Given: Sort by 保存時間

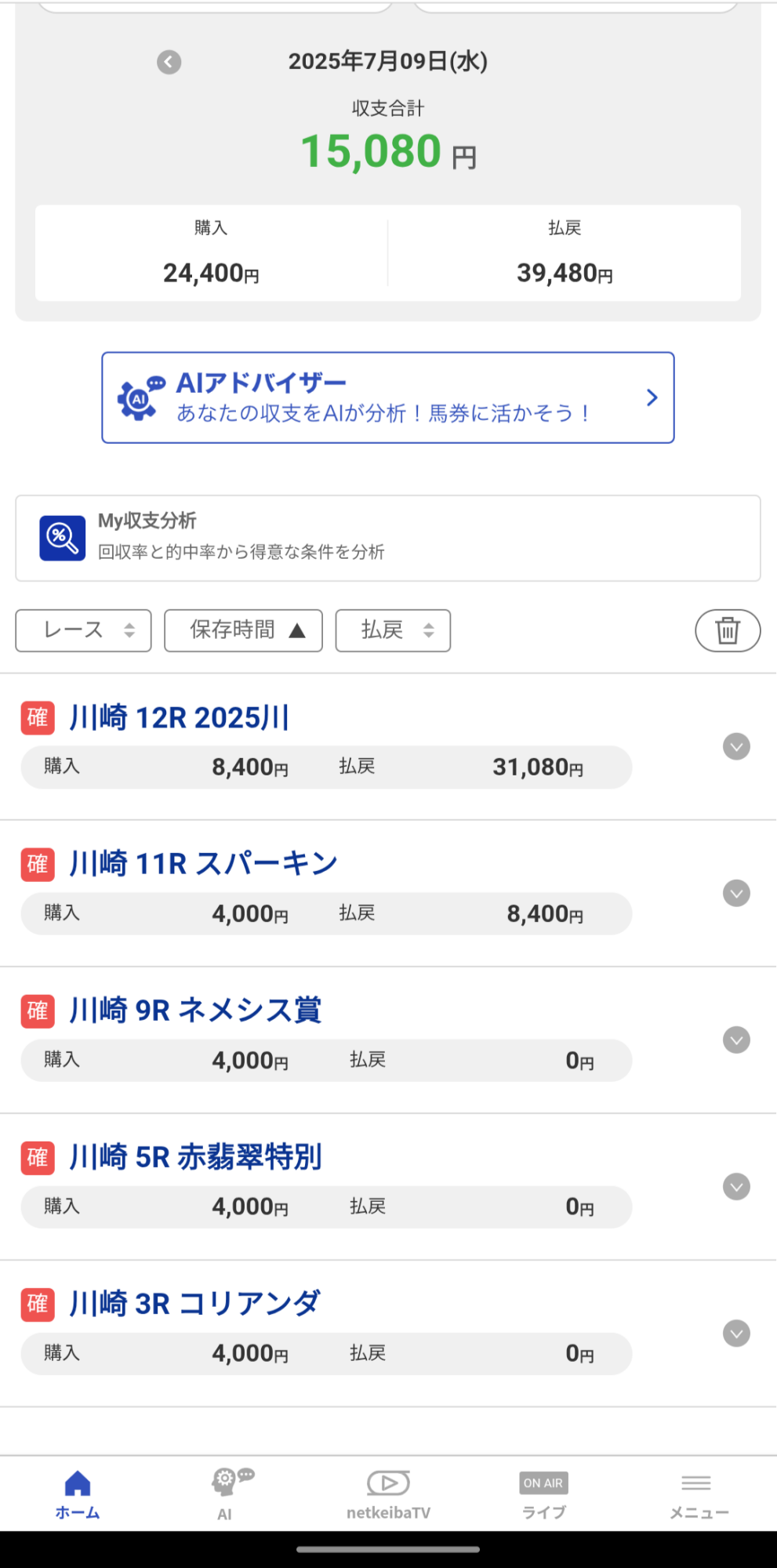Looking at the screenshot, I should tap(243, 630).
